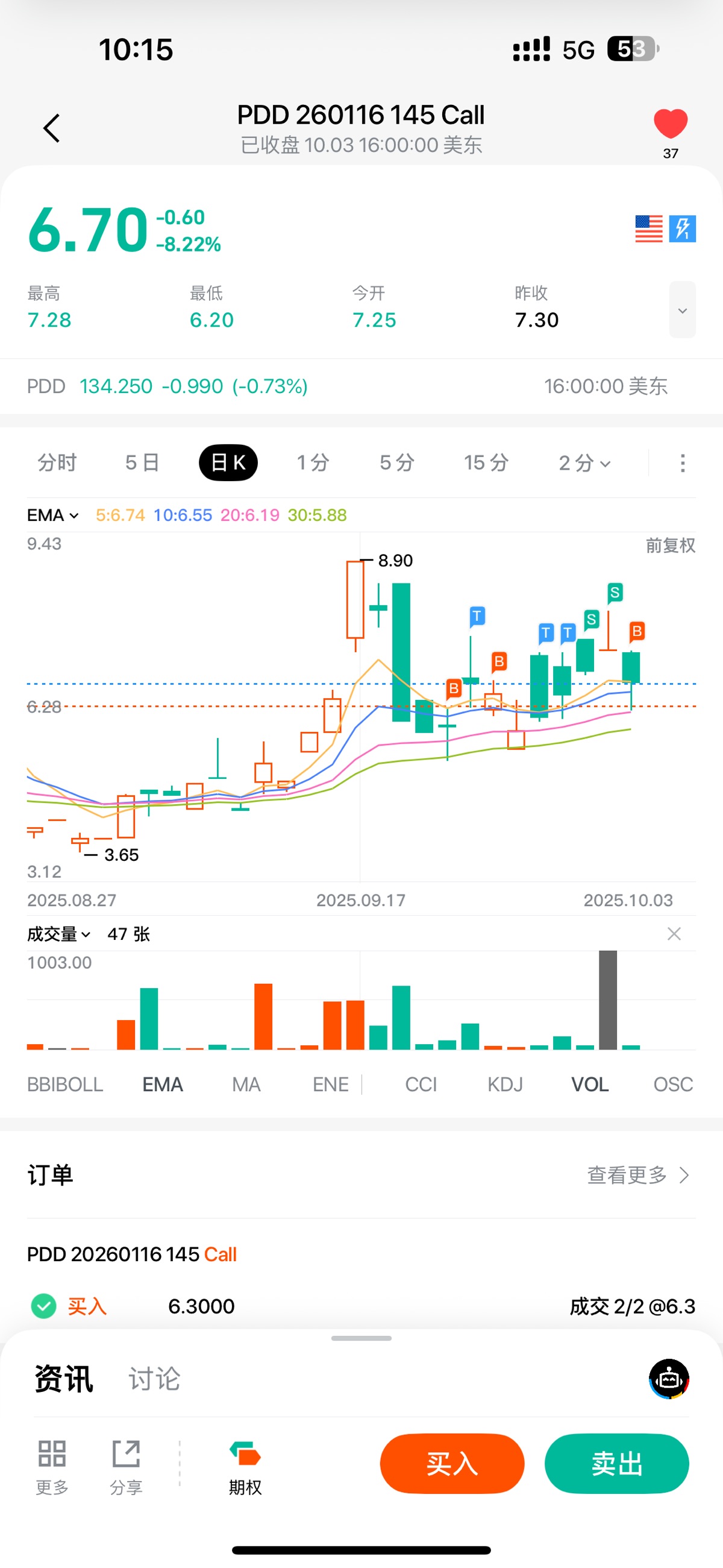This screenshot has width=723, height=1568.
Task: View more orders via 查看更多
Action: (637, 1175)
